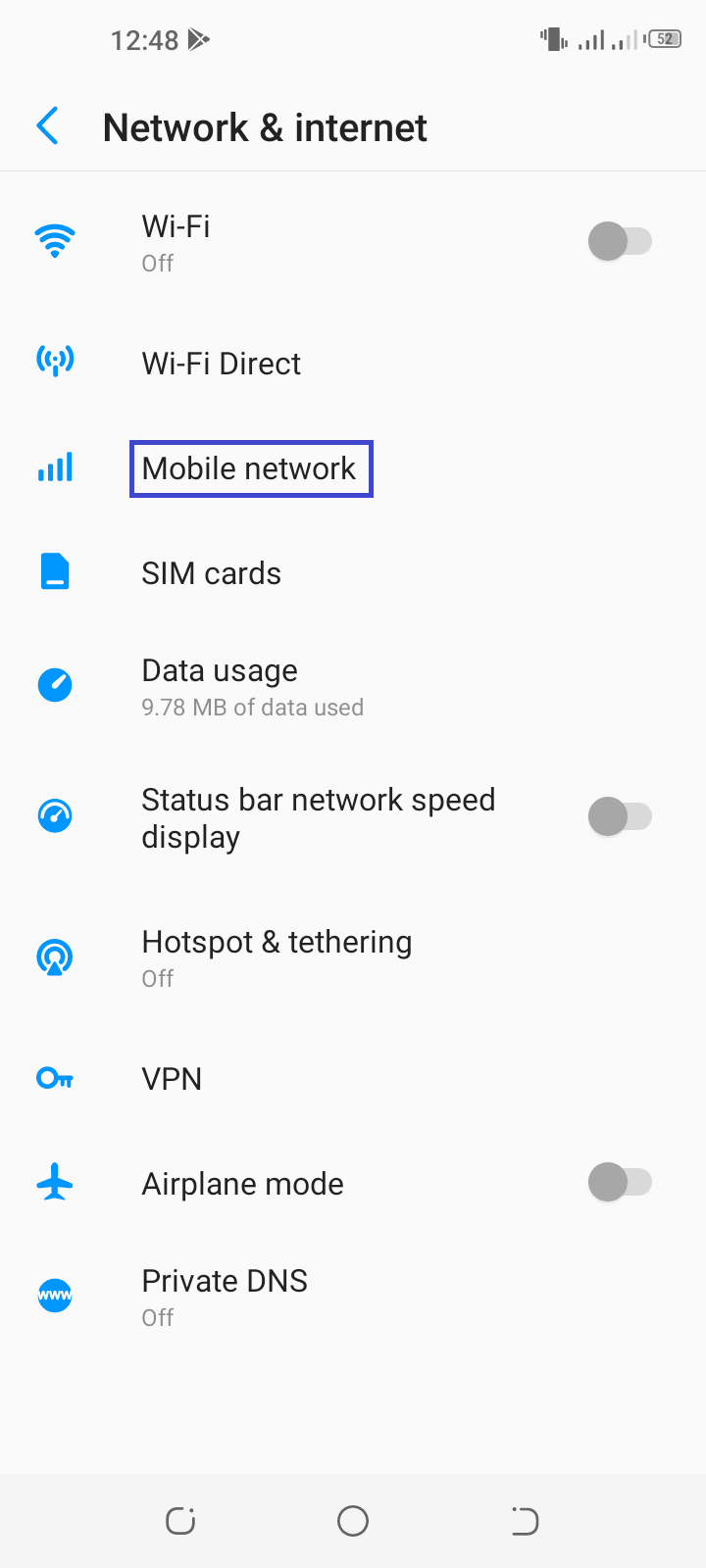Screen dimensions: 706x1568
Task: Open Private DNS setting
Action: point(353,1297)
